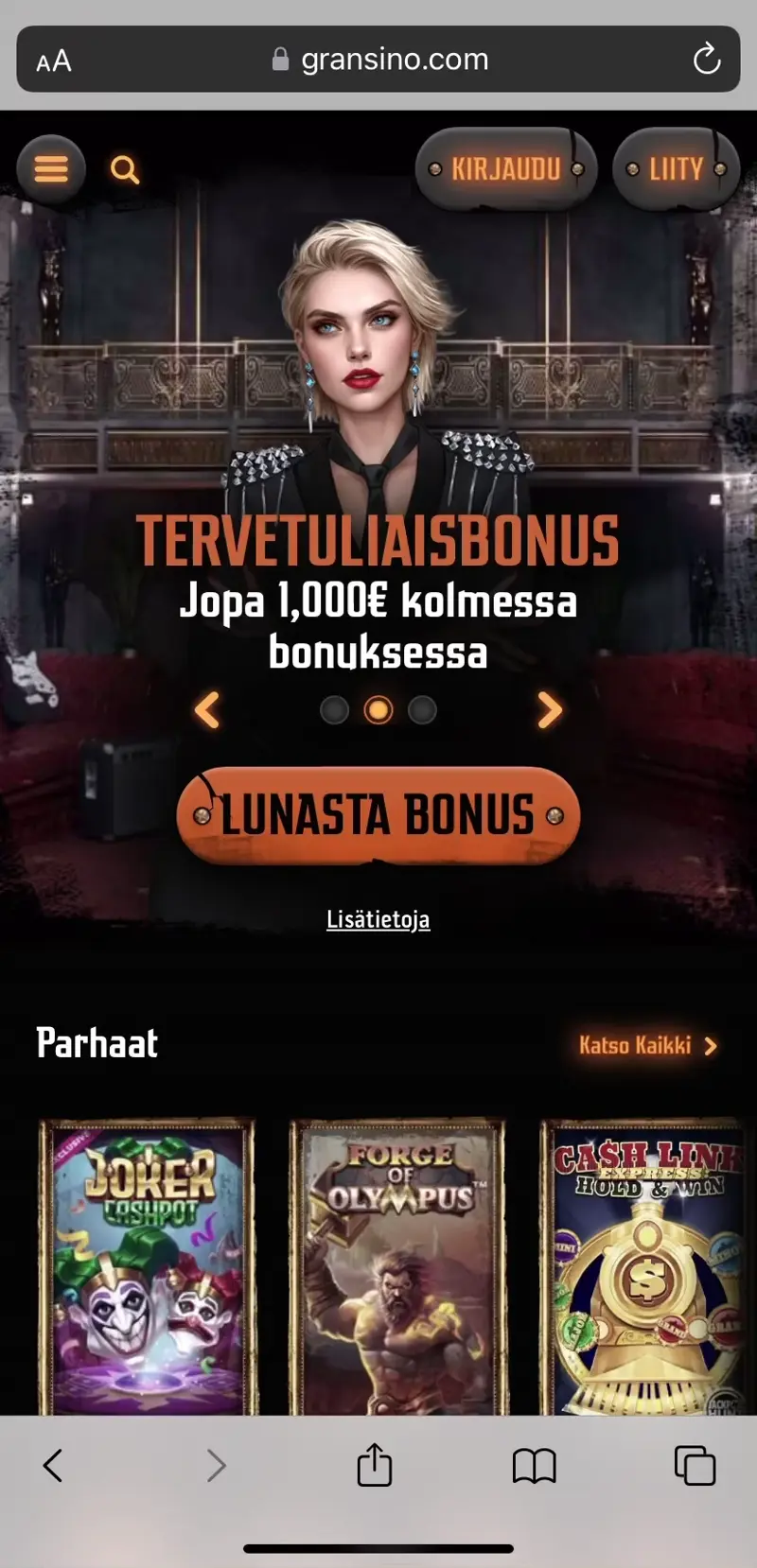Go to next banner slide

click(x=550, y=709)
